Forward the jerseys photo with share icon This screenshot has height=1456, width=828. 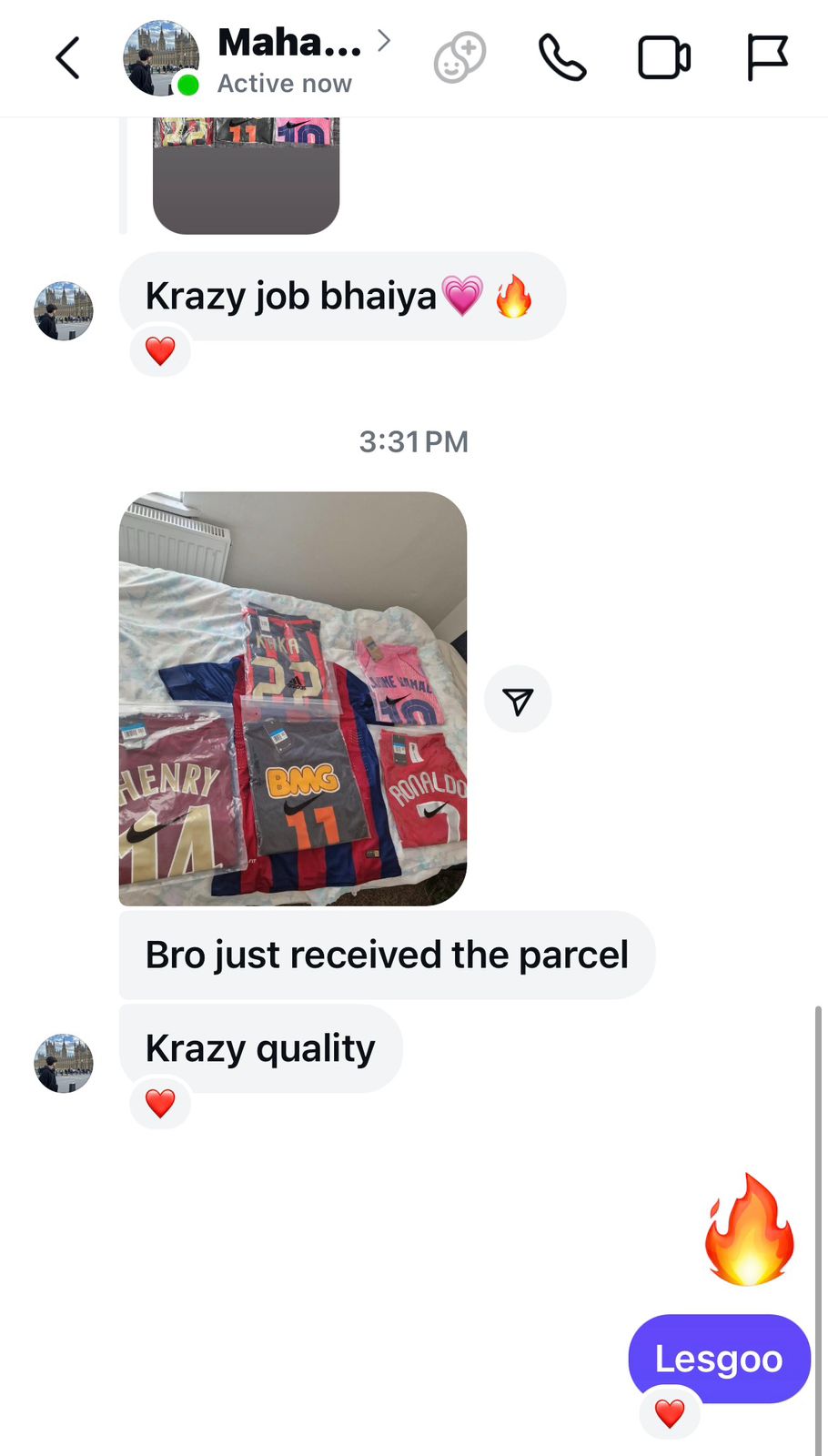click(518, 700)
